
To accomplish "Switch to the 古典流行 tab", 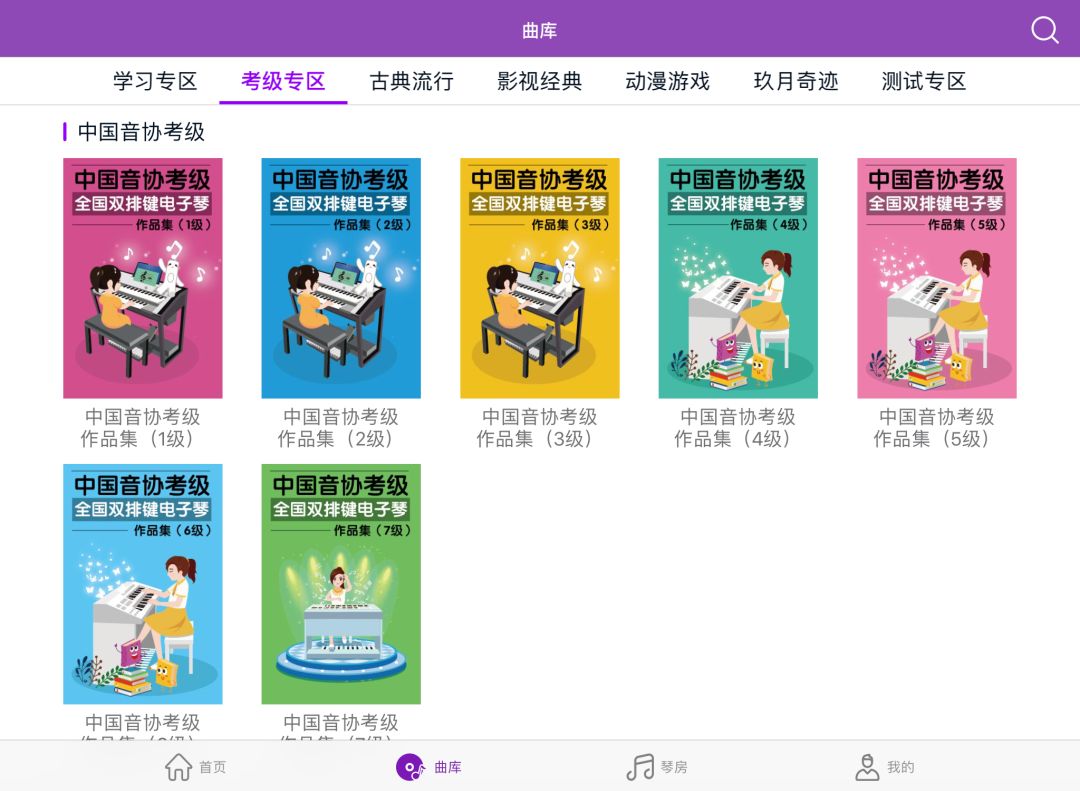I will tap(411, 81).
